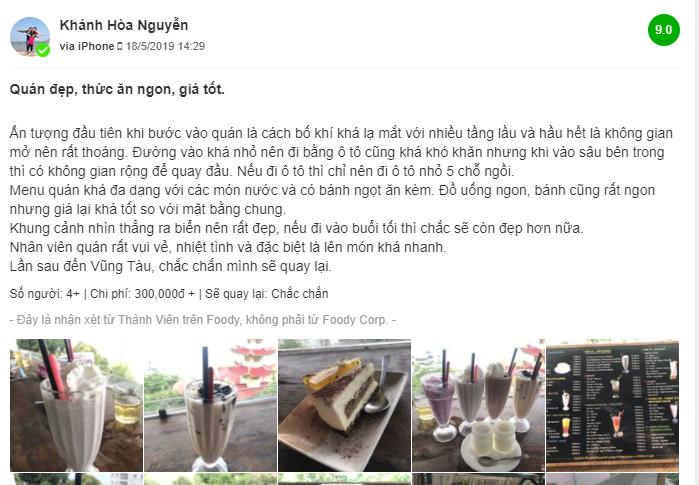Open the whipped cream milkshake photo

pyautogui.click(x=75, y=405)
